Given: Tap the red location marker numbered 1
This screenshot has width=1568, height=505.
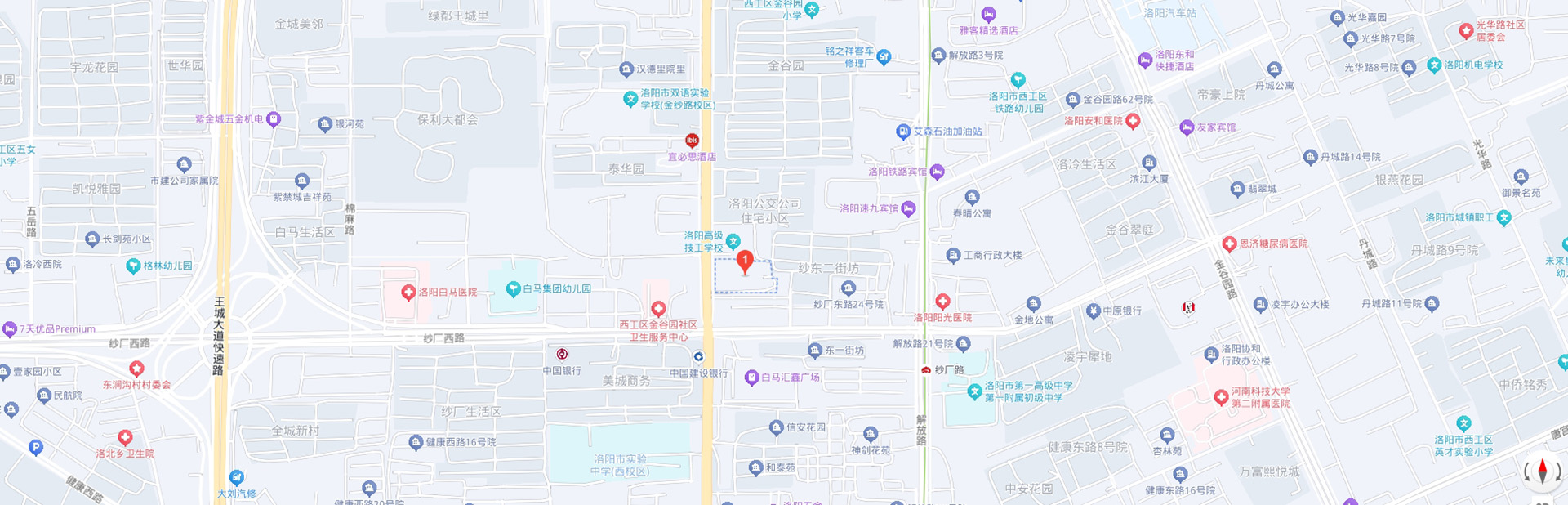Looking at the screenshot, I should (745, 261).
